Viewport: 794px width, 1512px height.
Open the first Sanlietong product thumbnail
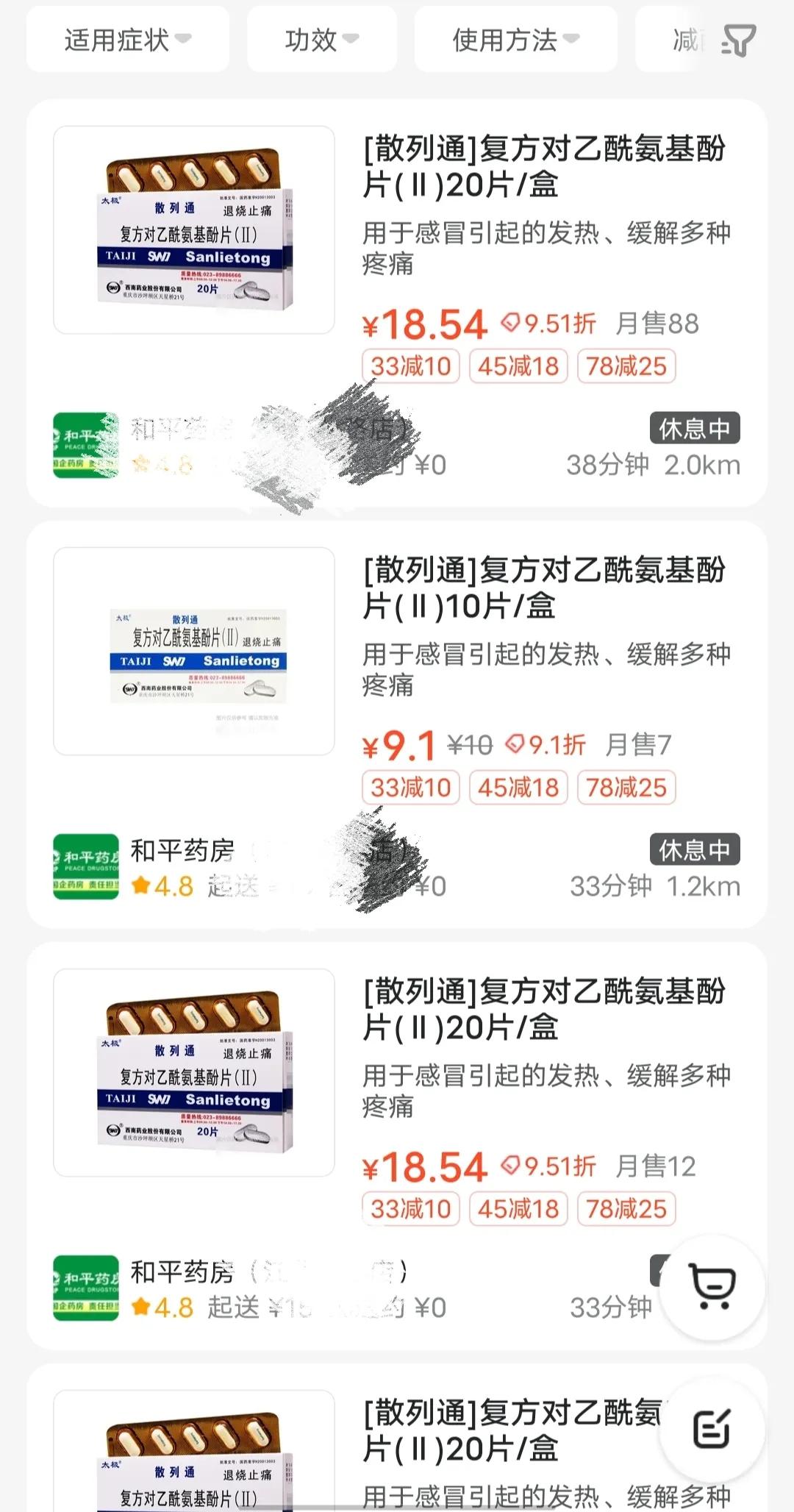tap(194, 229)
